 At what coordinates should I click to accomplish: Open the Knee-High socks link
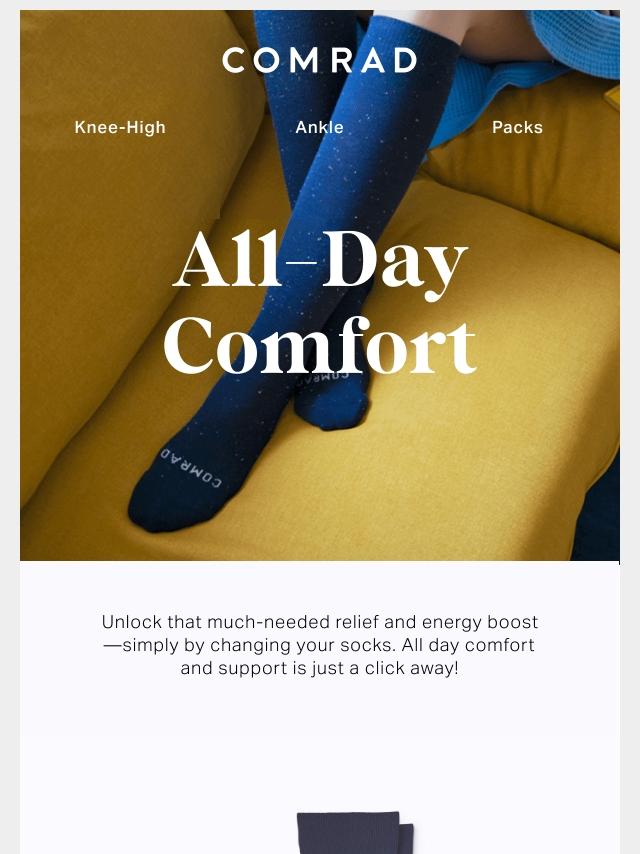(x=120, y=127)
